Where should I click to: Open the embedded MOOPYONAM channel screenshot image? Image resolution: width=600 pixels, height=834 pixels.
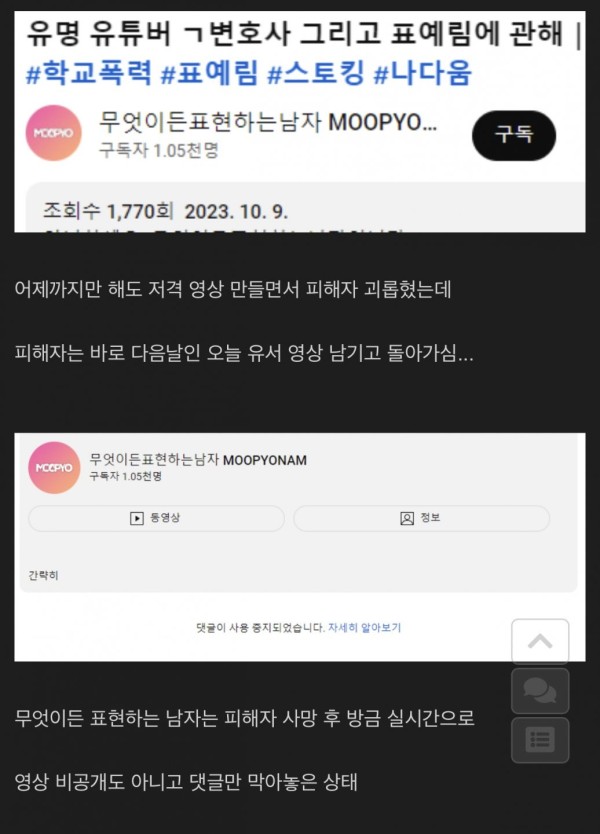pyautogui.click(x=300, y=547)
